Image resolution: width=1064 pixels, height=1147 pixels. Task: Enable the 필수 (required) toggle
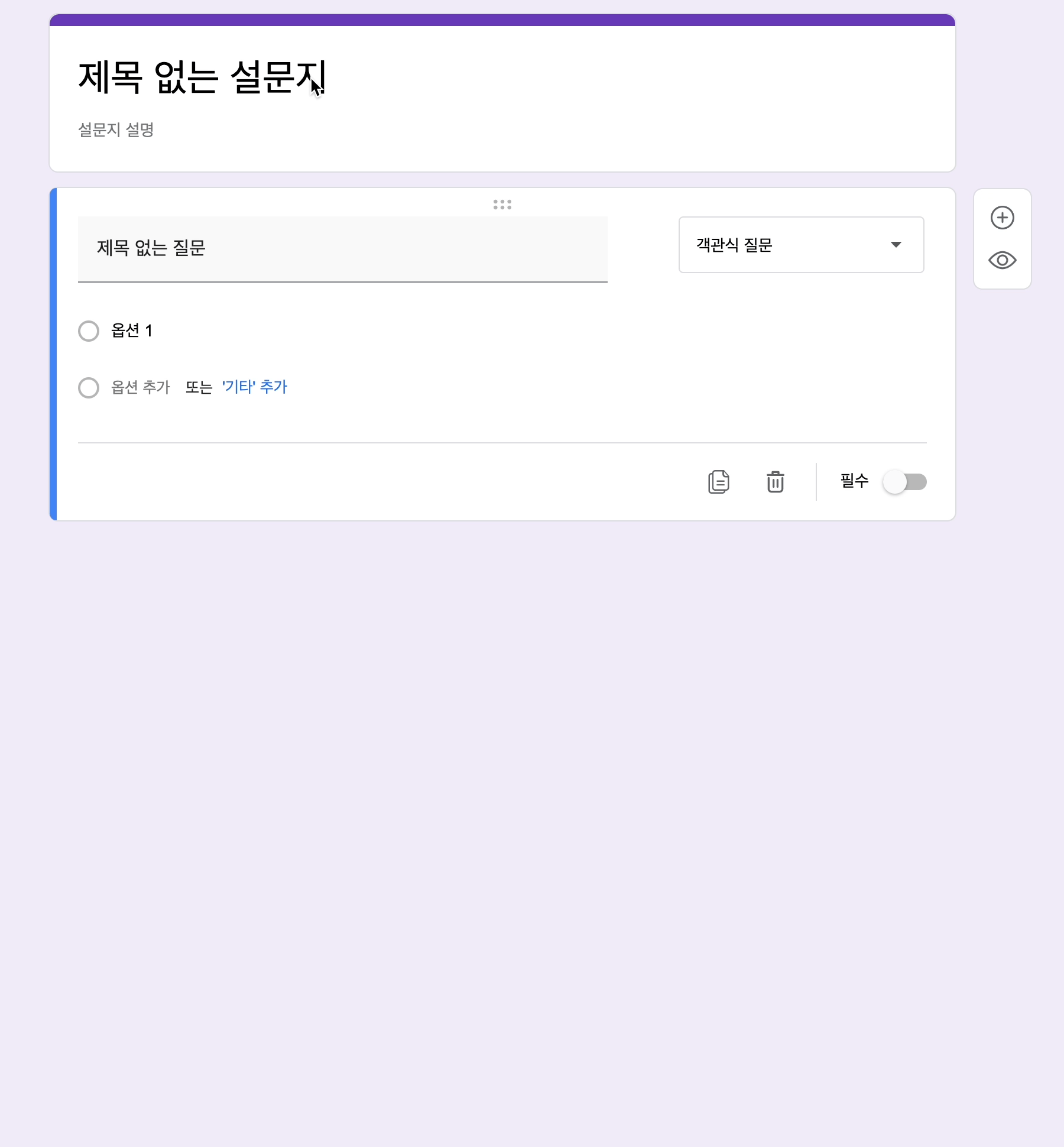click(x=904, y=482)
